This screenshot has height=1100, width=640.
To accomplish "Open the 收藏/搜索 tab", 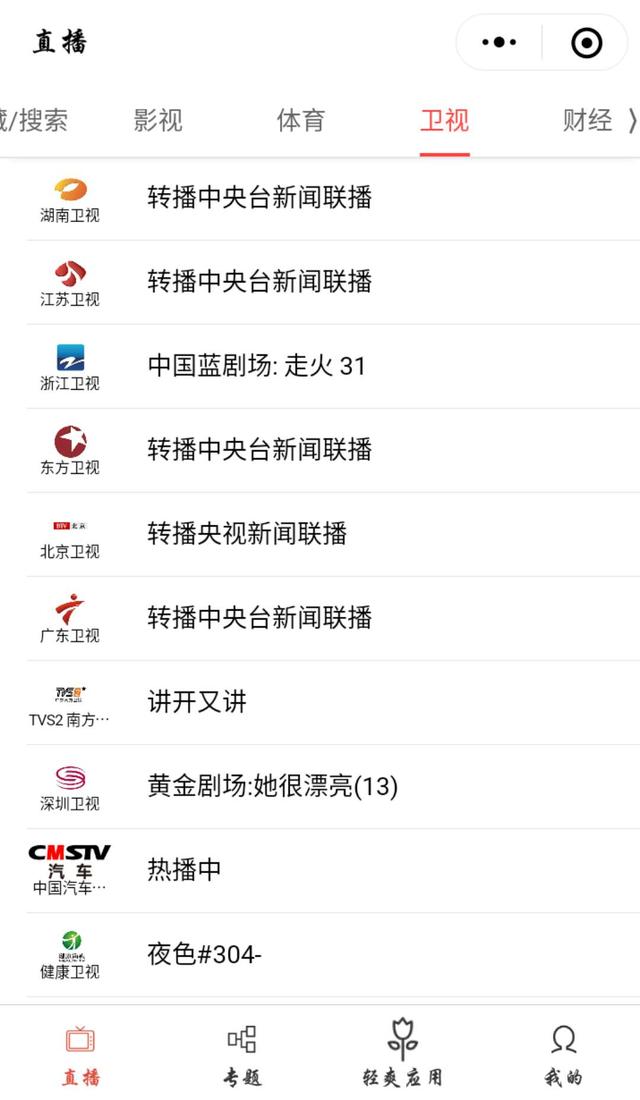I will tap(33, 121).
